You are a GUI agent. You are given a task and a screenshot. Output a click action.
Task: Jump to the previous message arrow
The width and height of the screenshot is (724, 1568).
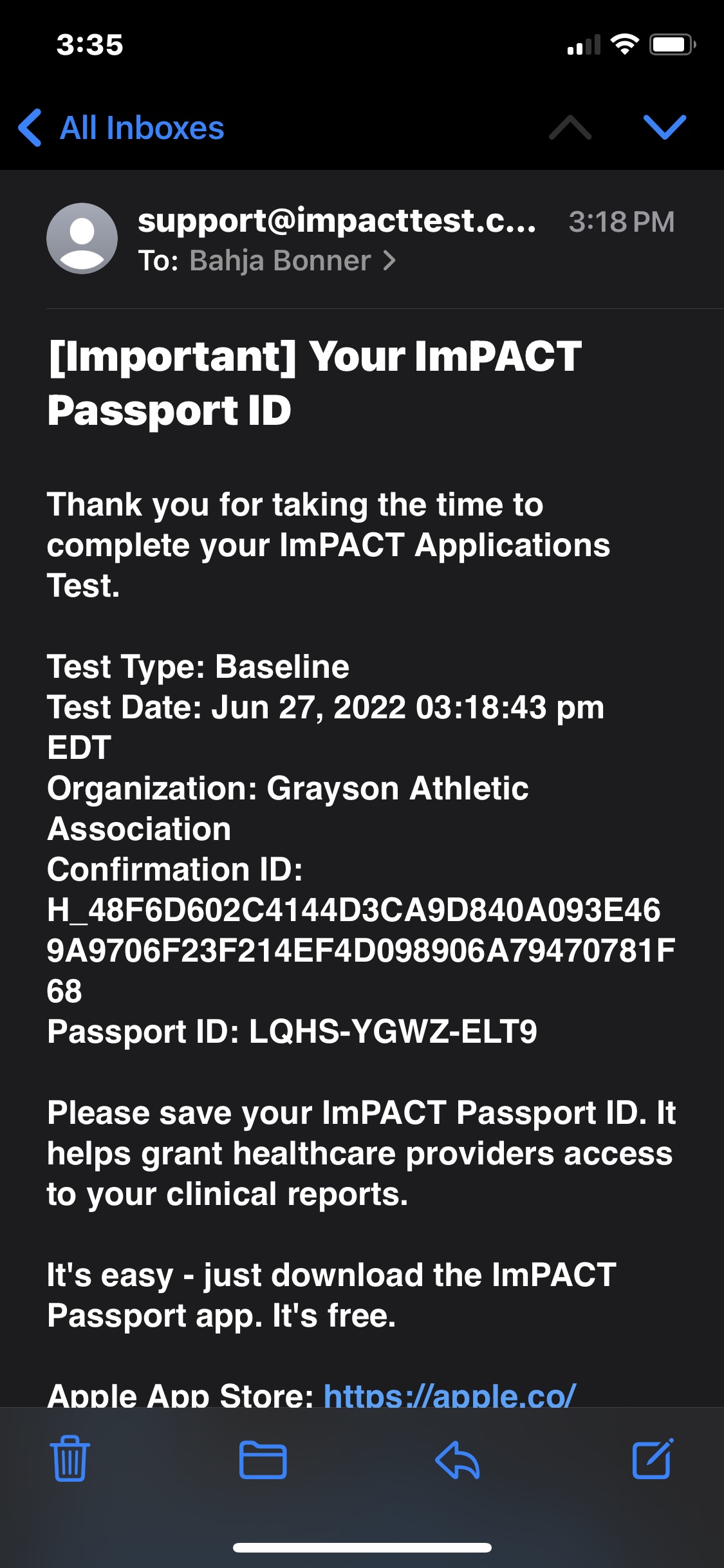point(570,127)
